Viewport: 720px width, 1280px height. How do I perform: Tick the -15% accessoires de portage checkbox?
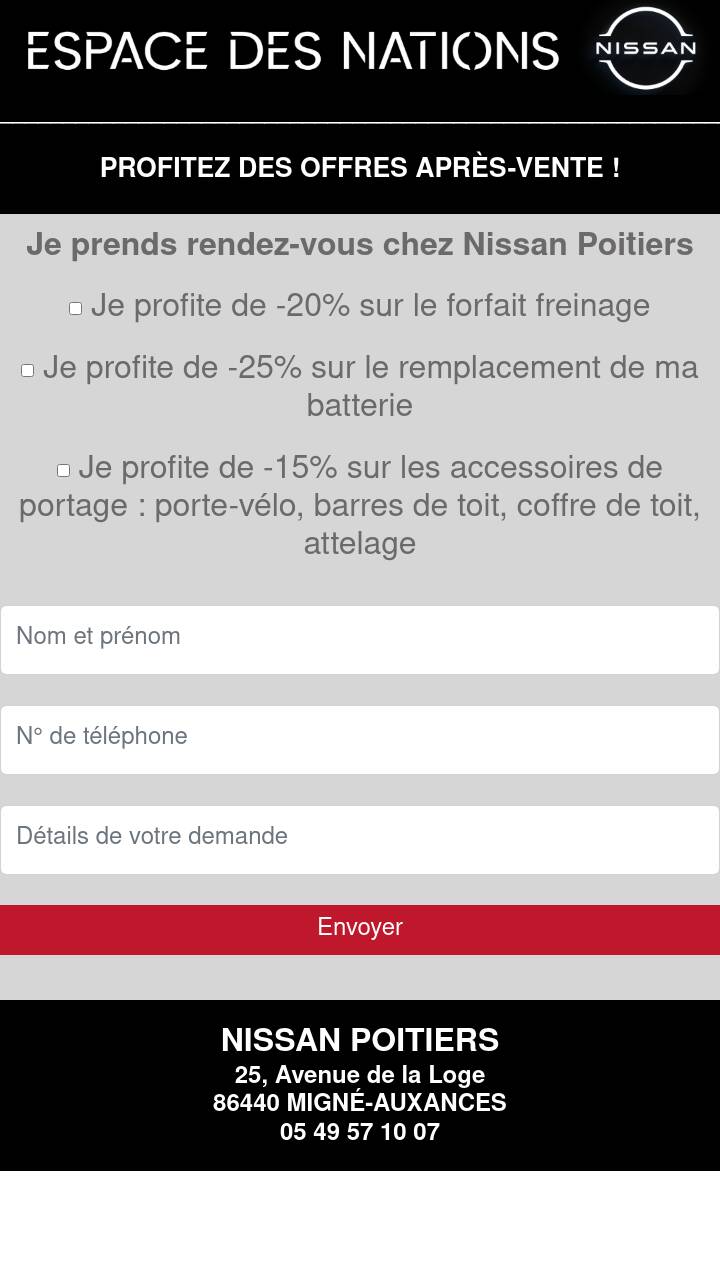[63, 470]
